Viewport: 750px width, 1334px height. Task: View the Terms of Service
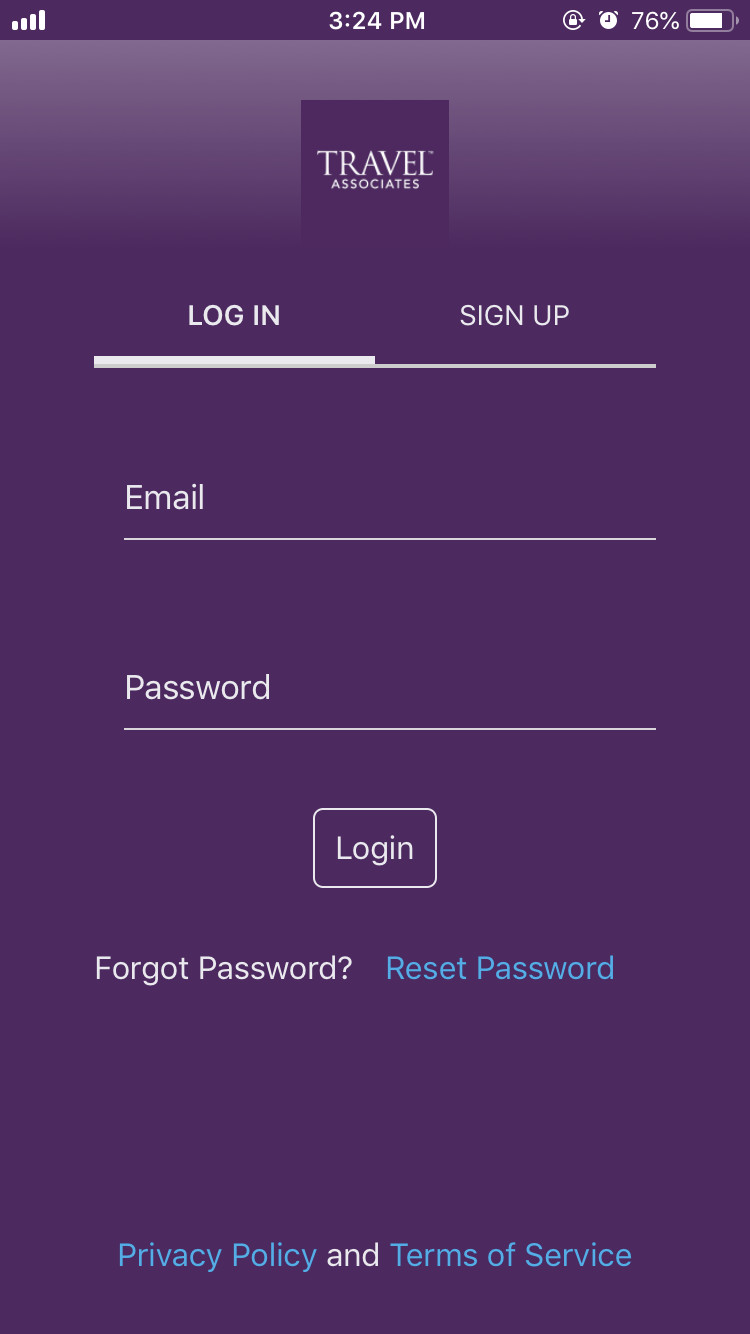click(x=511, y=1255)
